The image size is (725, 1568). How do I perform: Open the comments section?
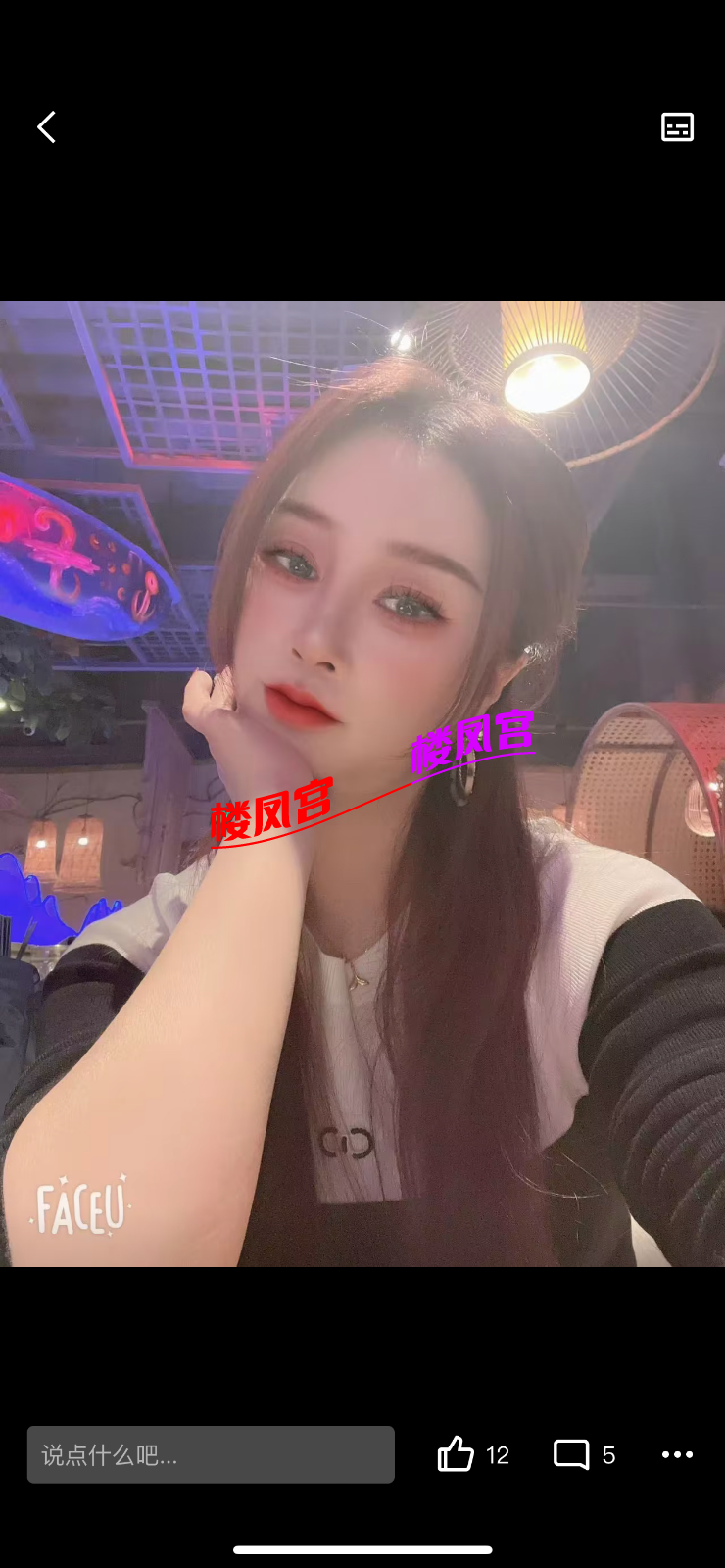point(572,1454)
